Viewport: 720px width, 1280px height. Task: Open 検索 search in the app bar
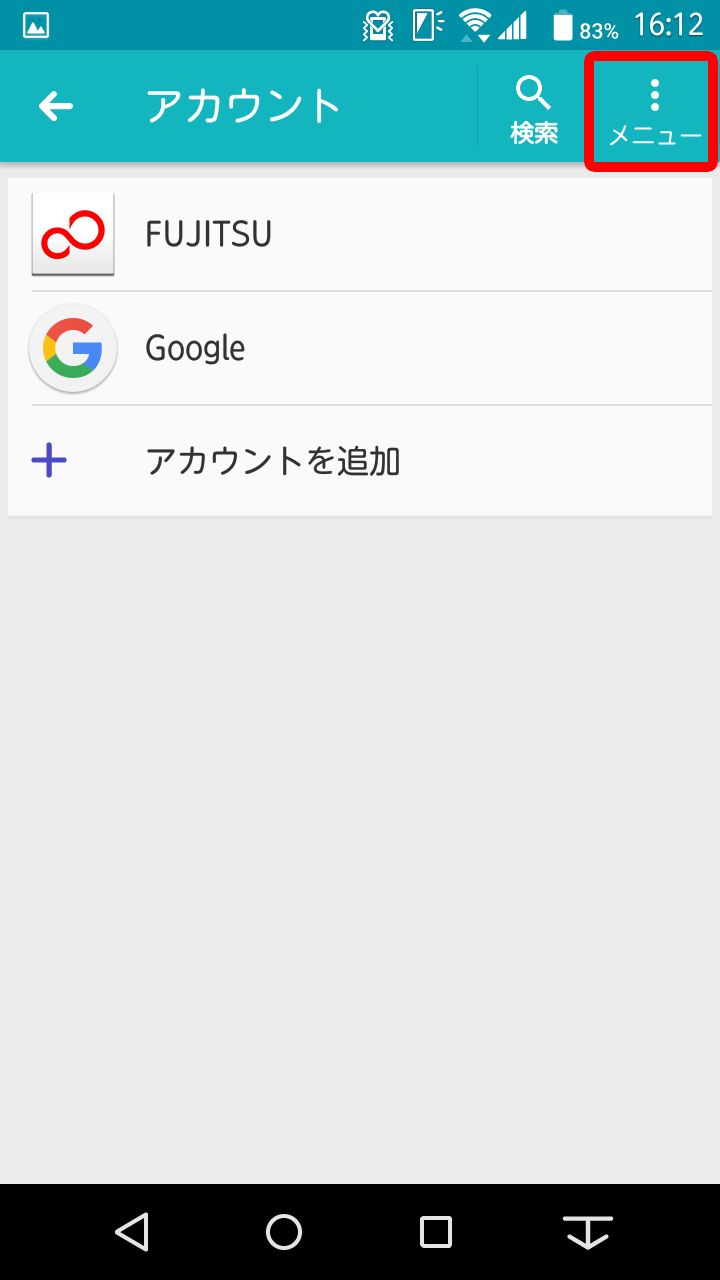click(534, 108)
